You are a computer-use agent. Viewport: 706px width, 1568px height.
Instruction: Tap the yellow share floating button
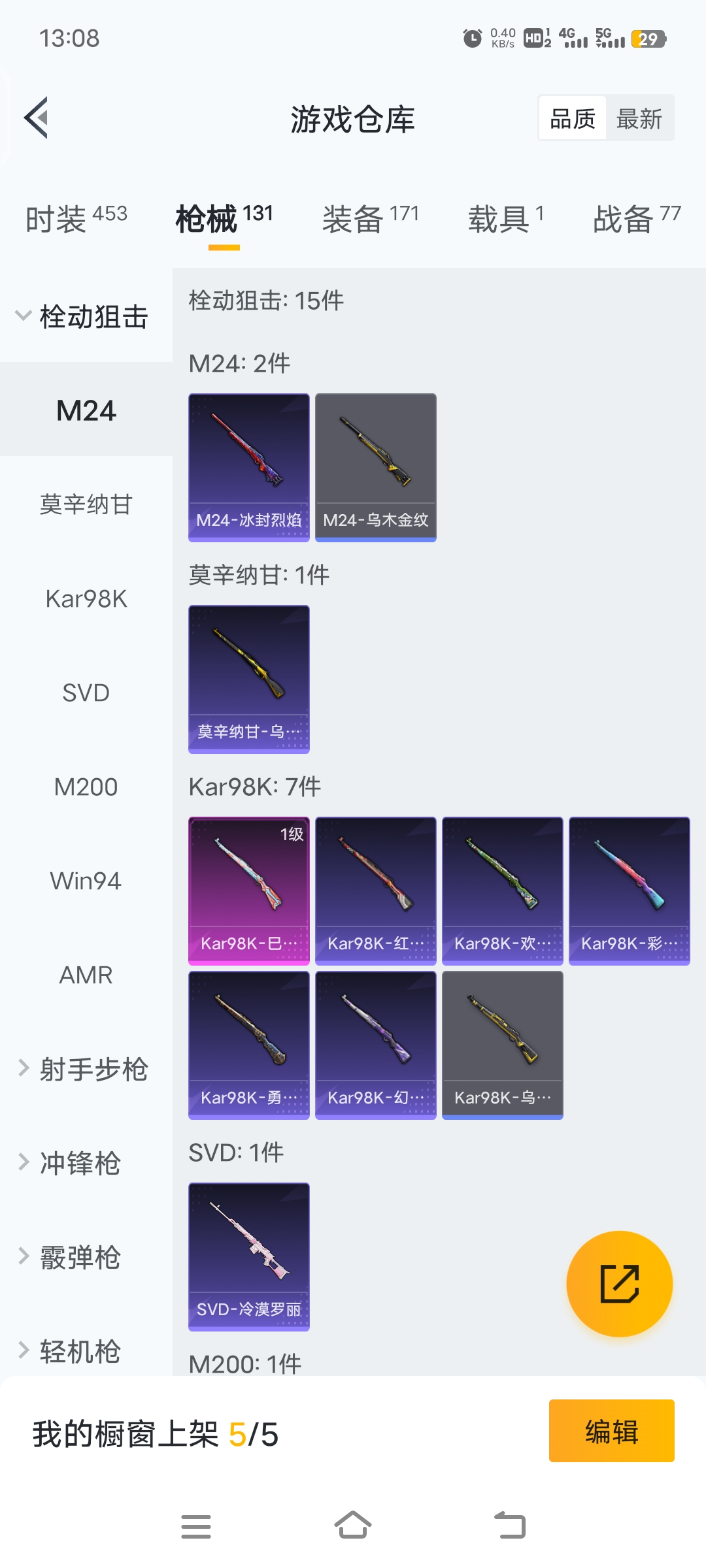point(619,1284)
